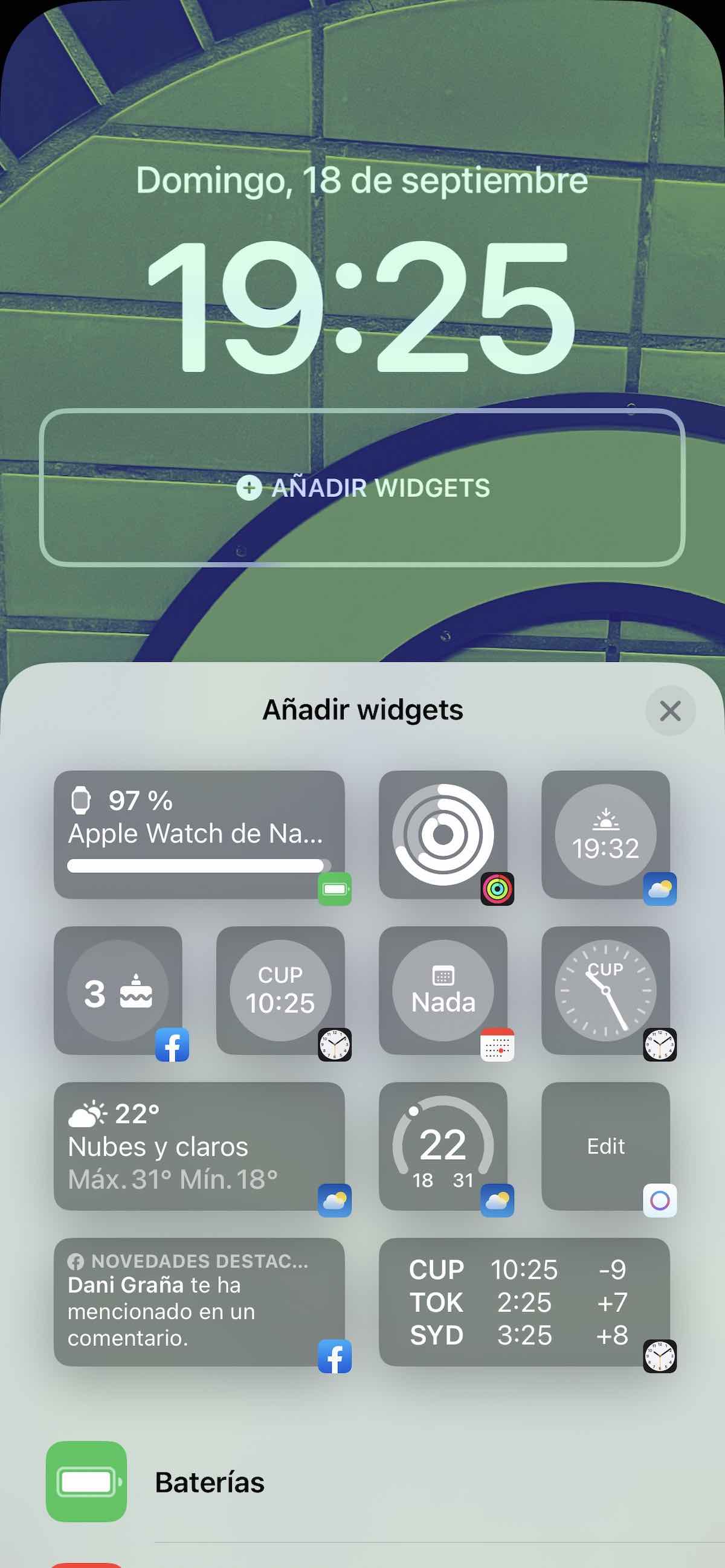
Task: Add the Apple Watch battery widget
Action: coord(199,835)
